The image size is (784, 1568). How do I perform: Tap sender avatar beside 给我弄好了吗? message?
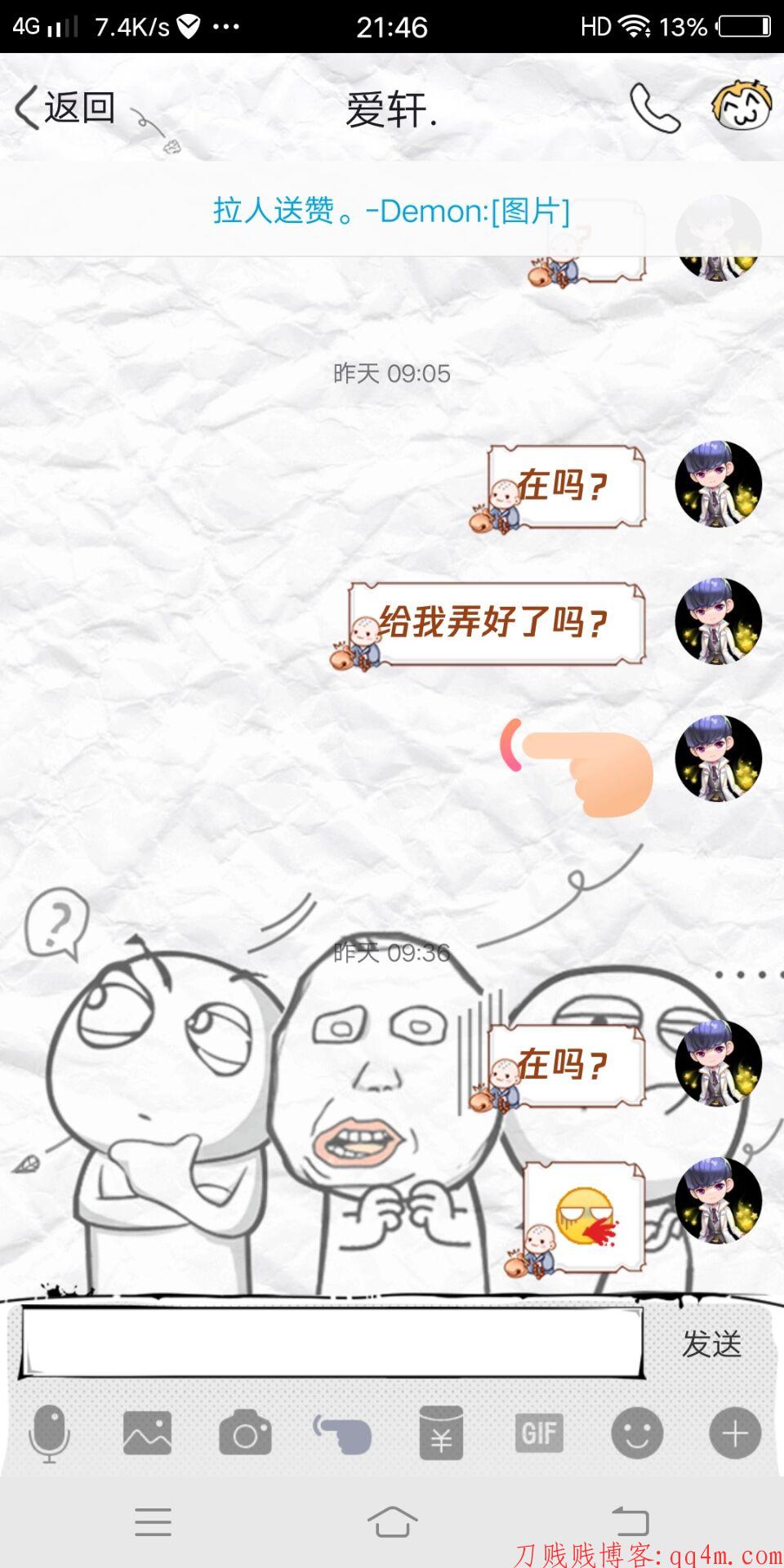pos(718,621)
